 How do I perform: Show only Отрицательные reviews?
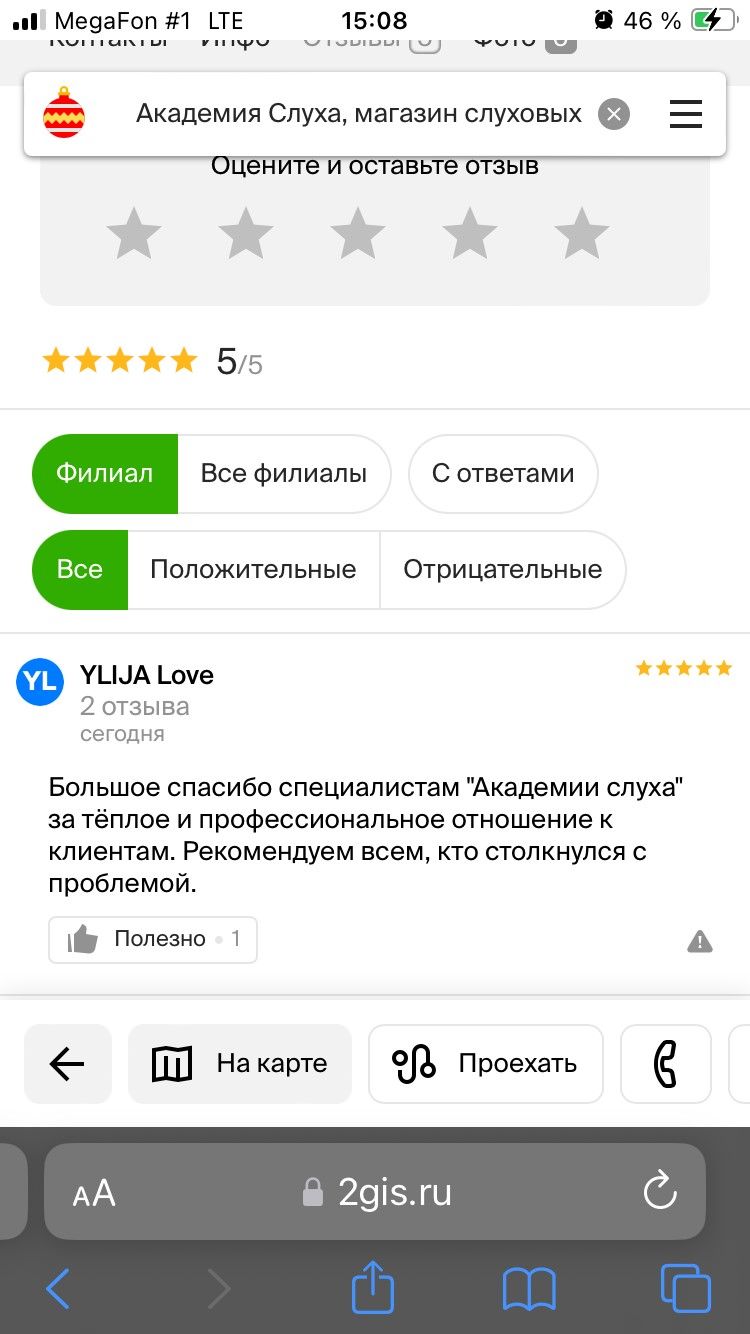502,569
